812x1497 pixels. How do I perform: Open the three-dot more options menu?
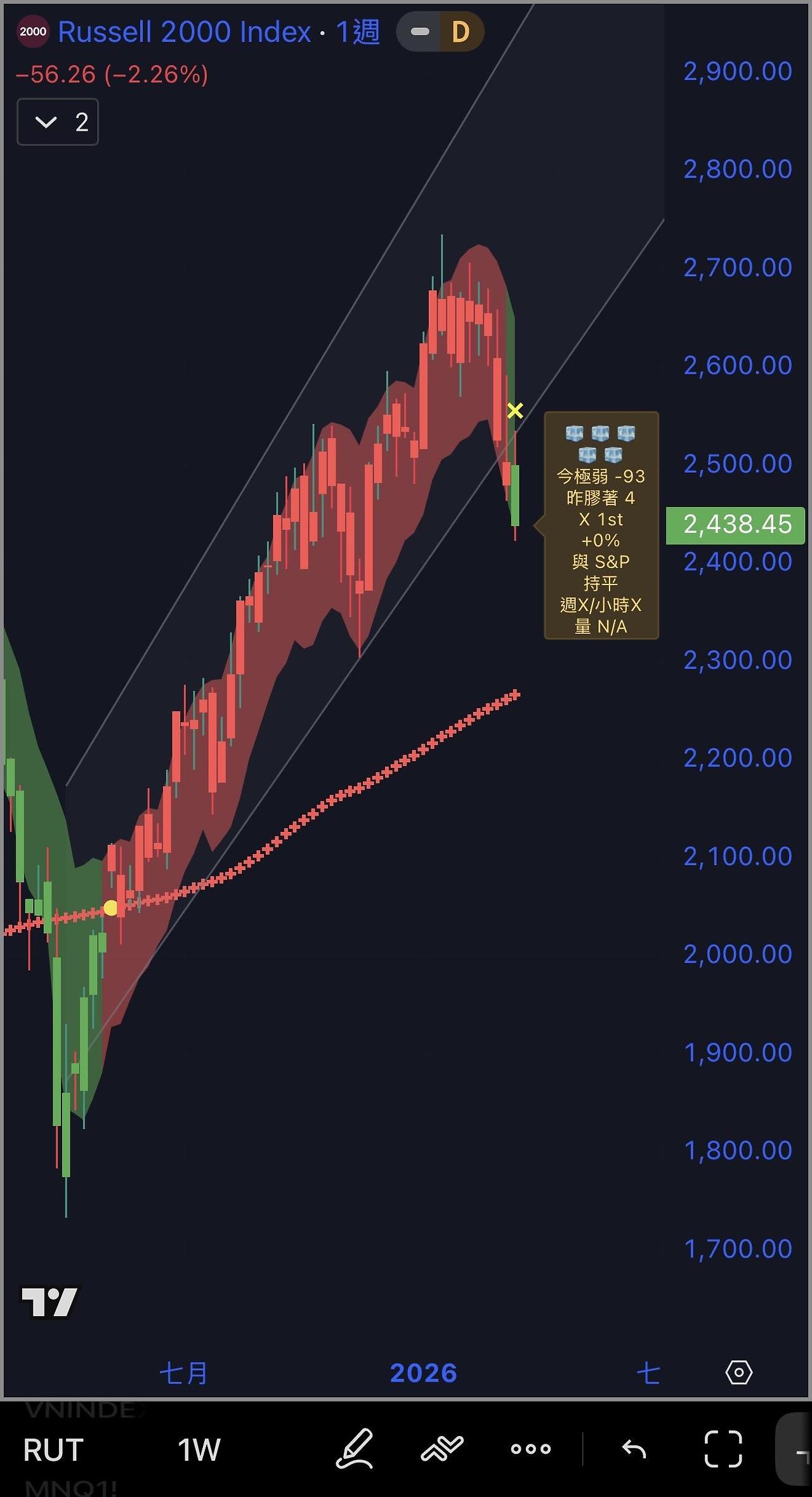click(x=531, y=1449)
